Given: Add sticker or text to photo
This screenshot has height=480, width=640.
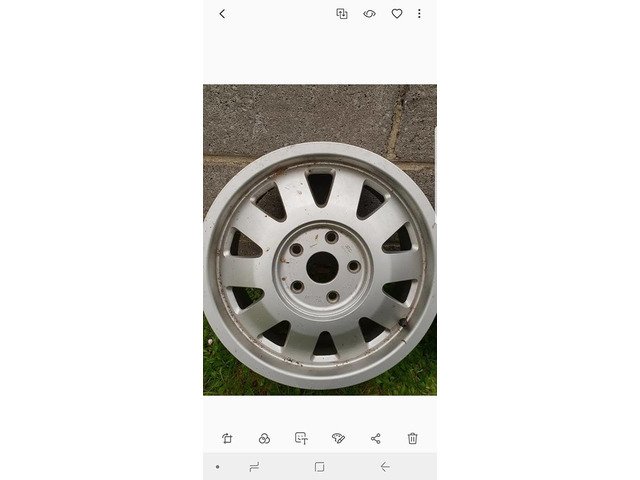Looking at the screenshot, I should [x=301, y=438].
